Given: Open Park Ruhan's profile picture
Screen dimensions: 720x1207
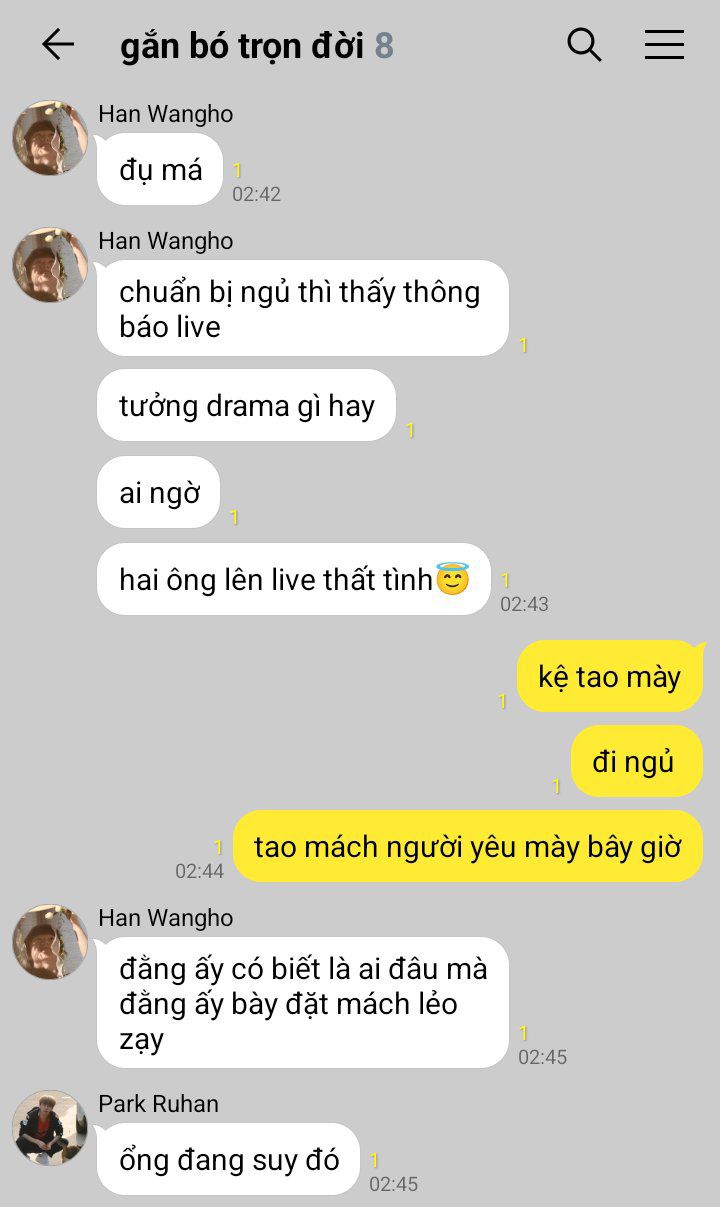Looking at the screenshot, I should (x=50, y=1128).
